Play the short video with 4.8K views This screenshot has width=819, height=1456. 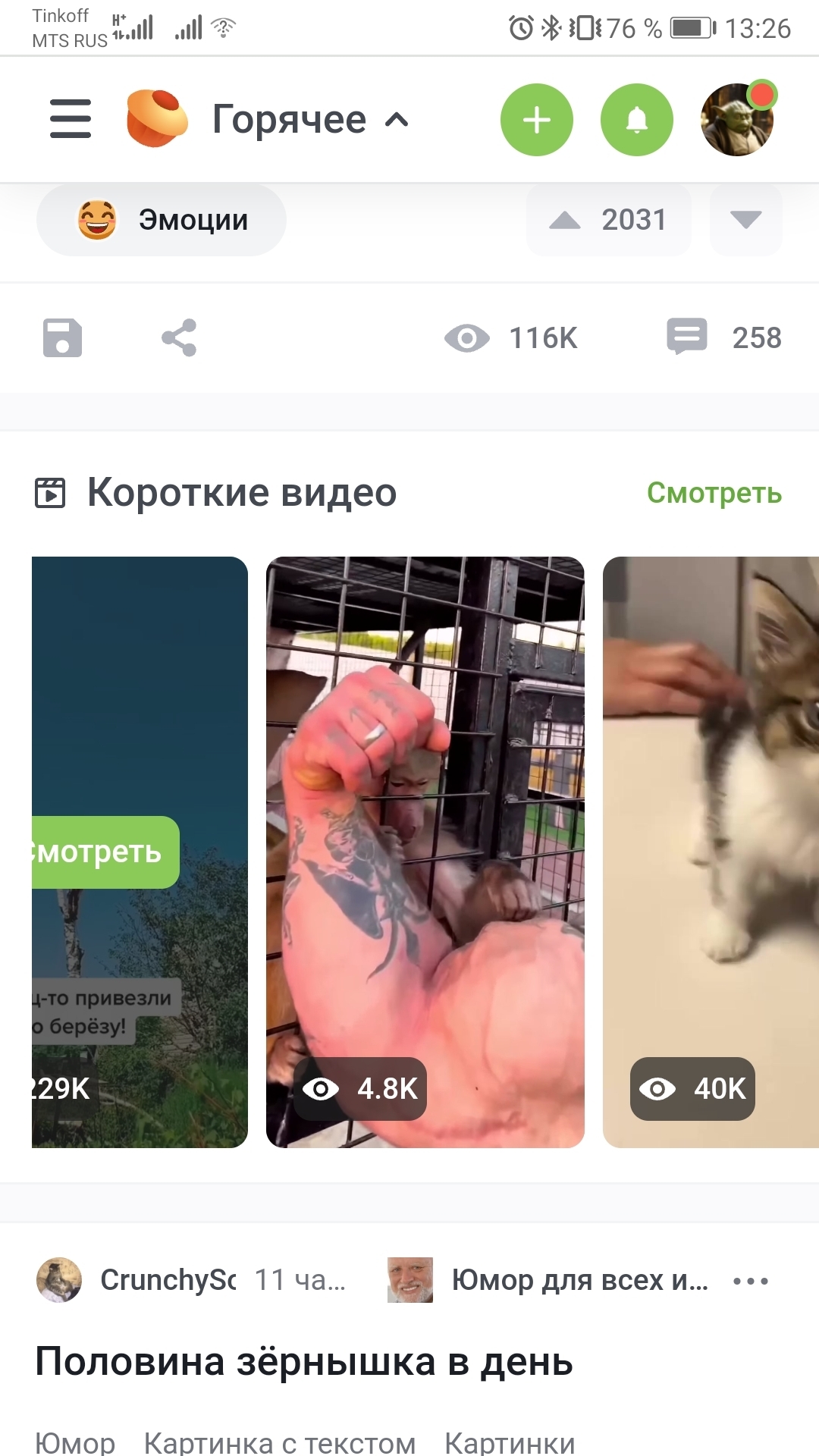point(425,851)
